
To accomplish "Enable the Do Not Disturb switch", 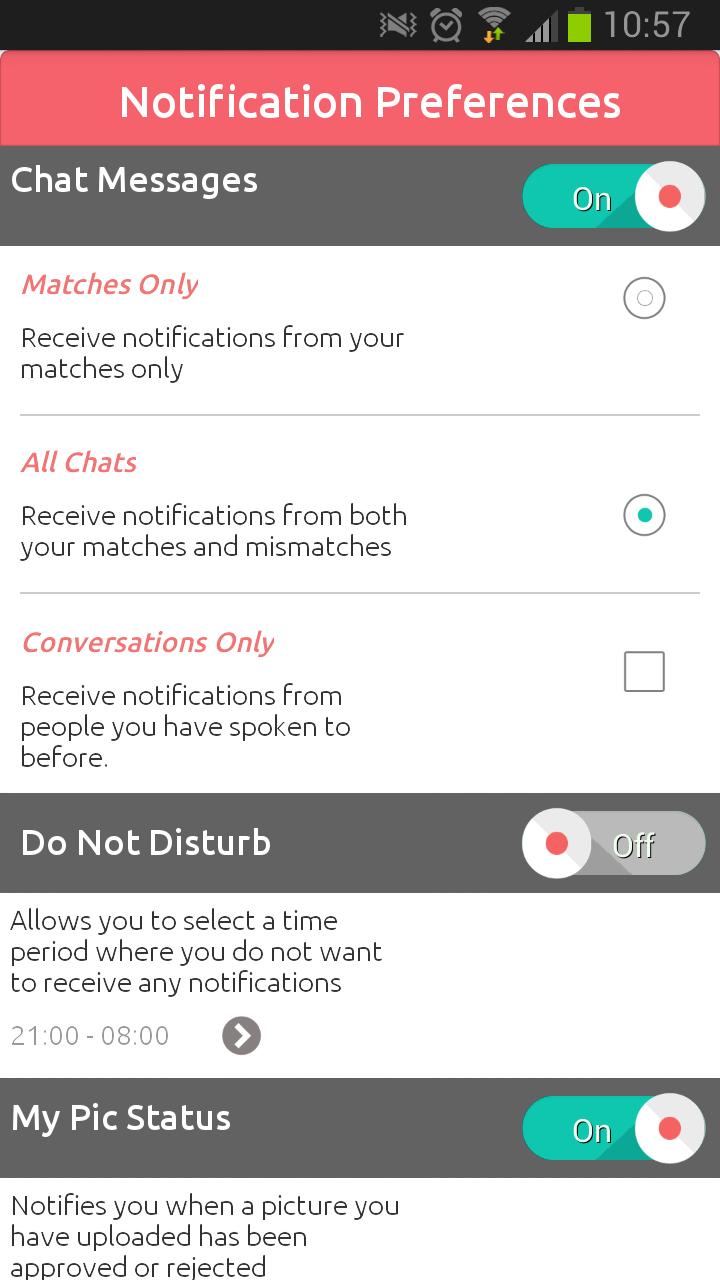I will point(613,843).
